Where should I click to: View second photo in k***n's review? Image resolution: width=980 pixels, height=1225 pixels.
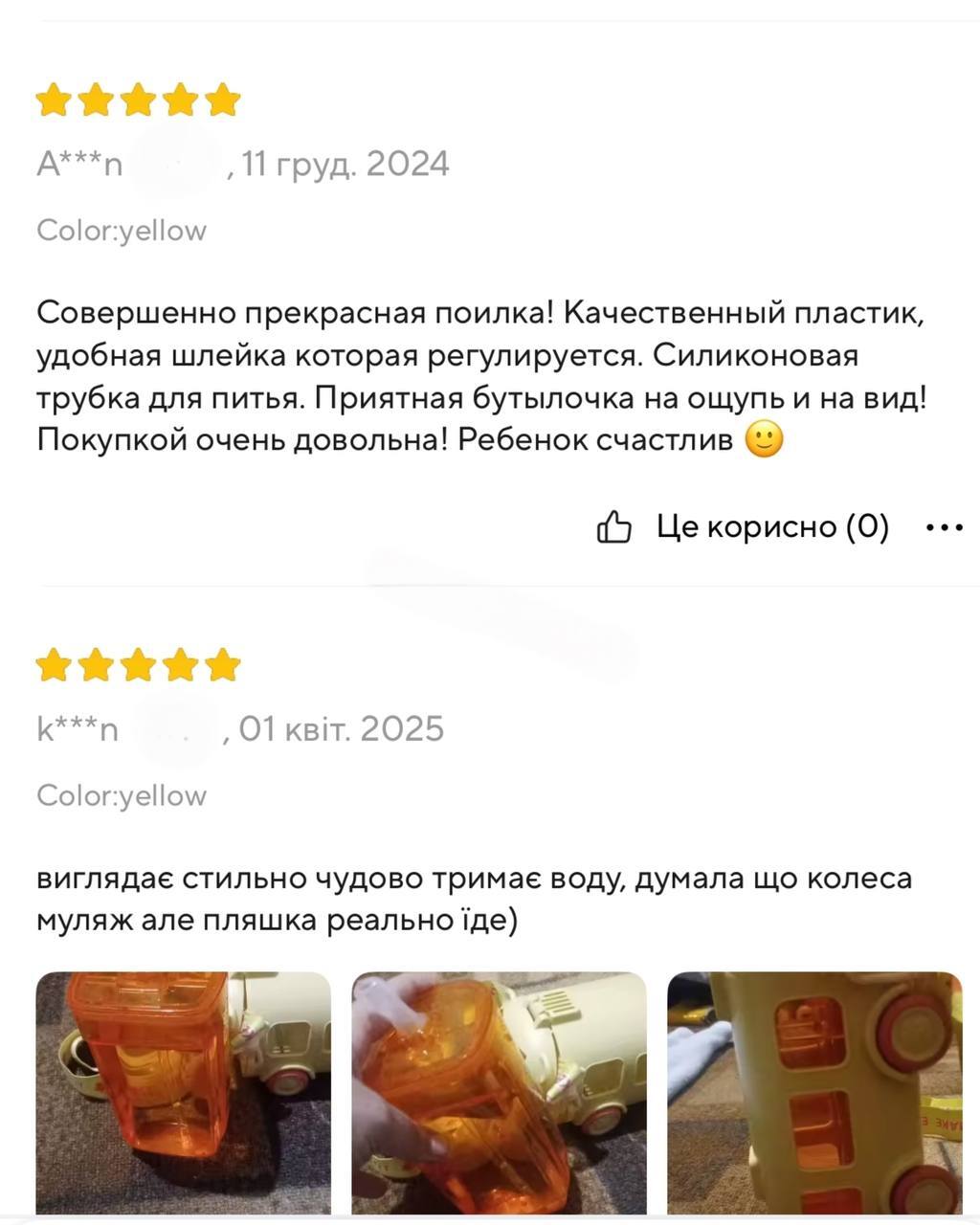coord(499,1093)
